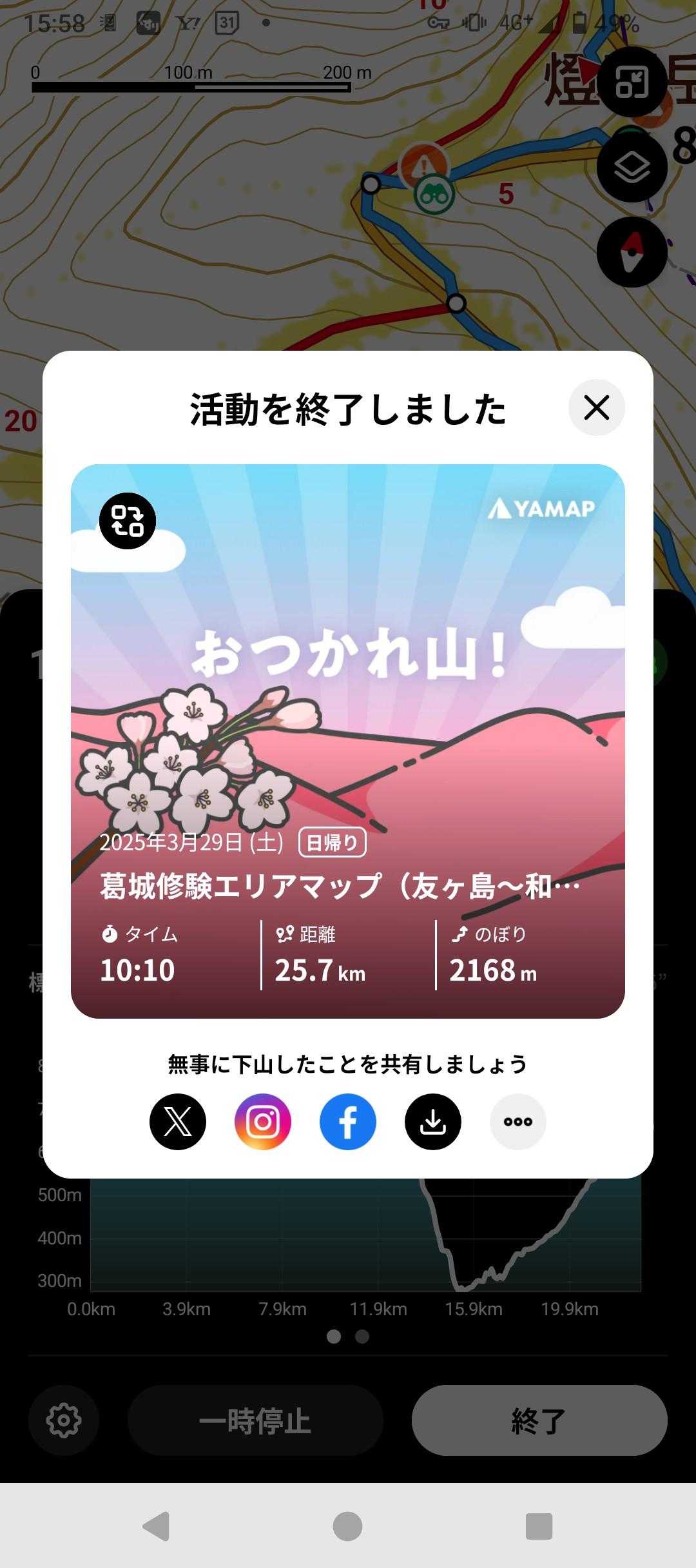Go to the phone's home screen
The width and height of the screenshot is (696, 1568).
click(x=347, y=1526)
